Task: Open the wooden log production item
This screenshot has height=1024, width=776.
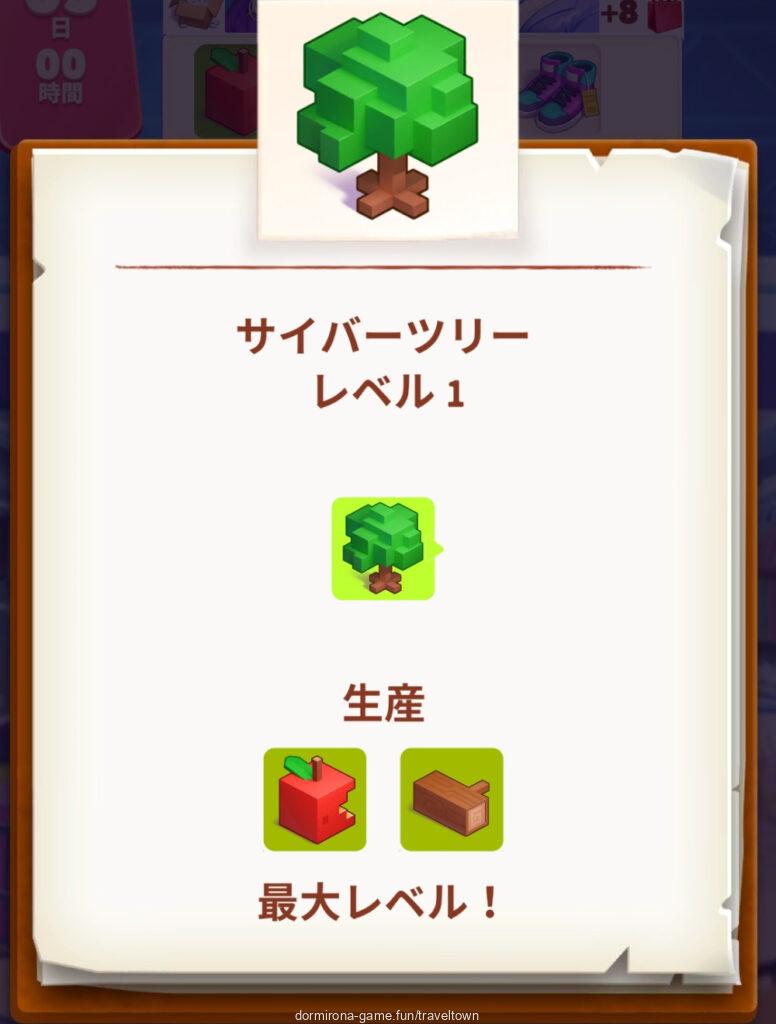Action: (451, 799)
